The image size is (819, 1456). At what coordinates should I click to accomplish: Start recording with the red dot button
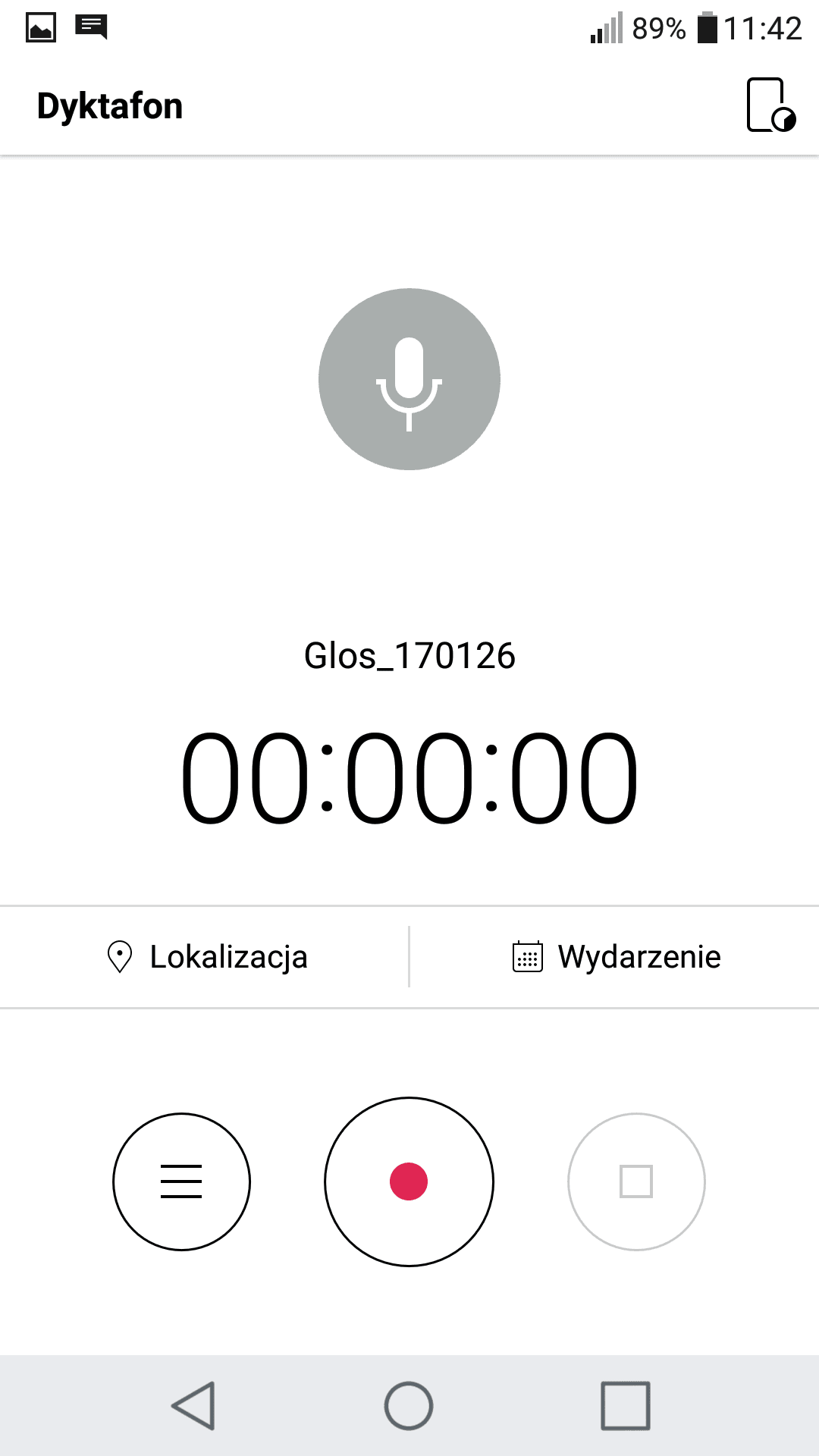(x=409, y=1181)
